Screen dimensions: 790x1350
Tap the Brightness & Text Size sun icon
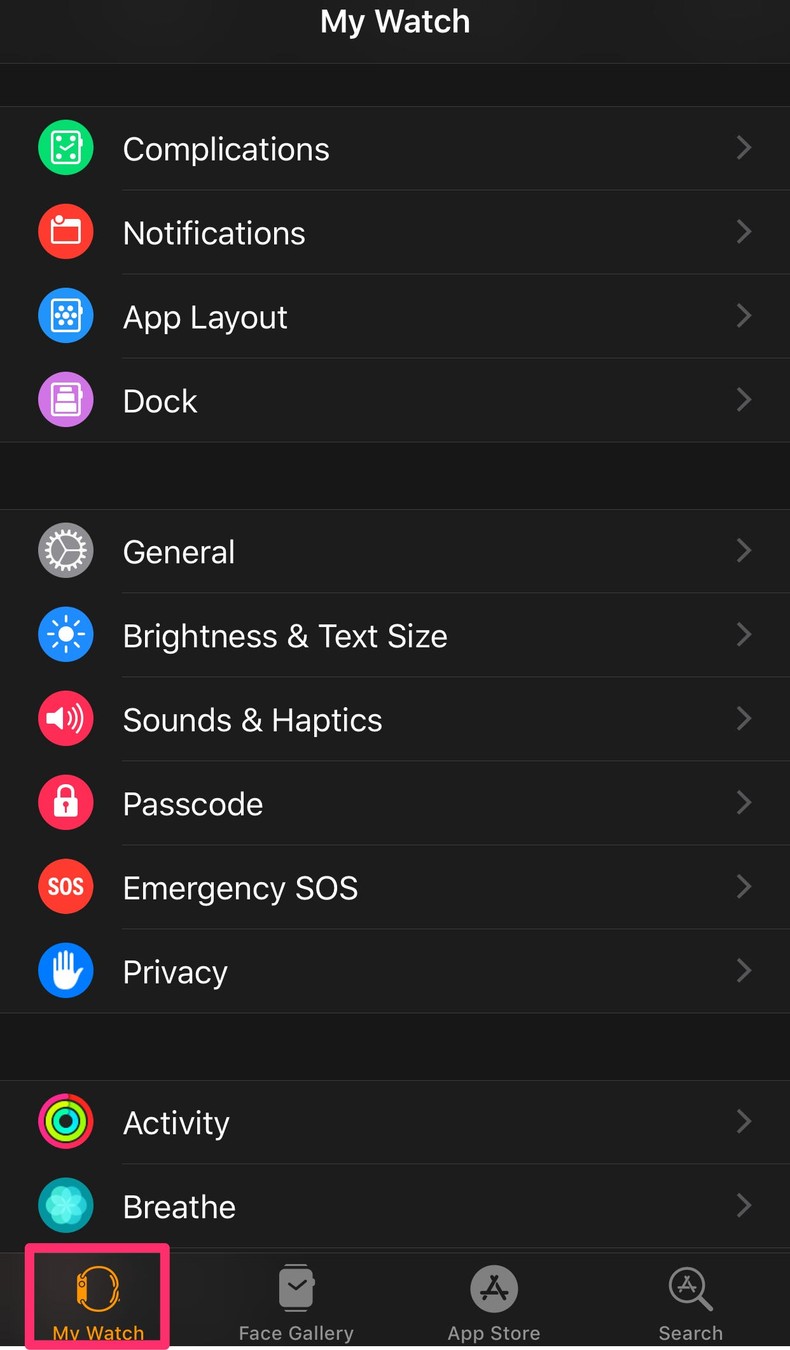click(x=65, y=634)
